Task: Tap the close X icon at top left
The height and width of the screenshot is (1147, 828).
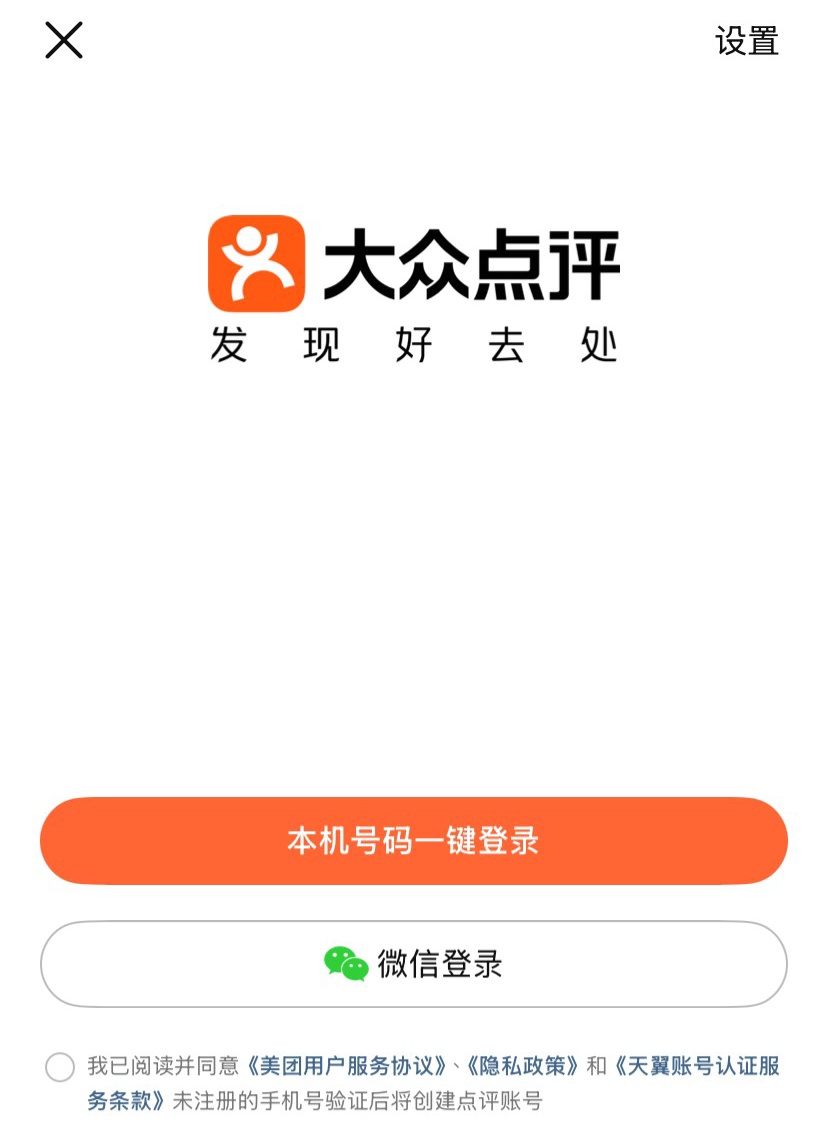Action: point(62,40)
